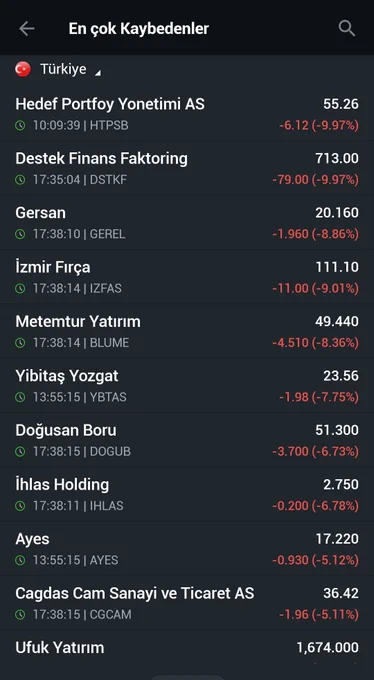Open Doğusan Boru details
Screen dimensions: 374x680
(187, 440)
